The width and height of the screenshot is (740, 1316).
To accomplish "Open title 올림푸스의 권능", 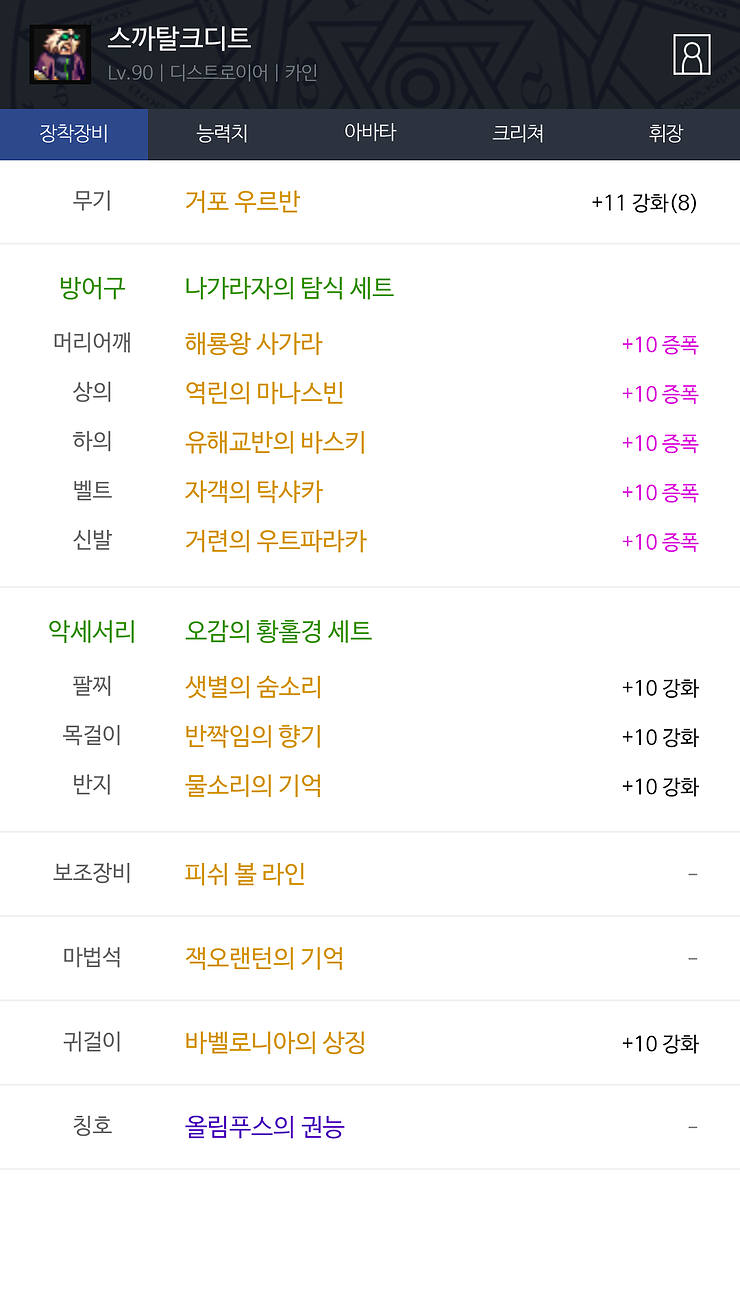I will click(x=264, y=1127).
